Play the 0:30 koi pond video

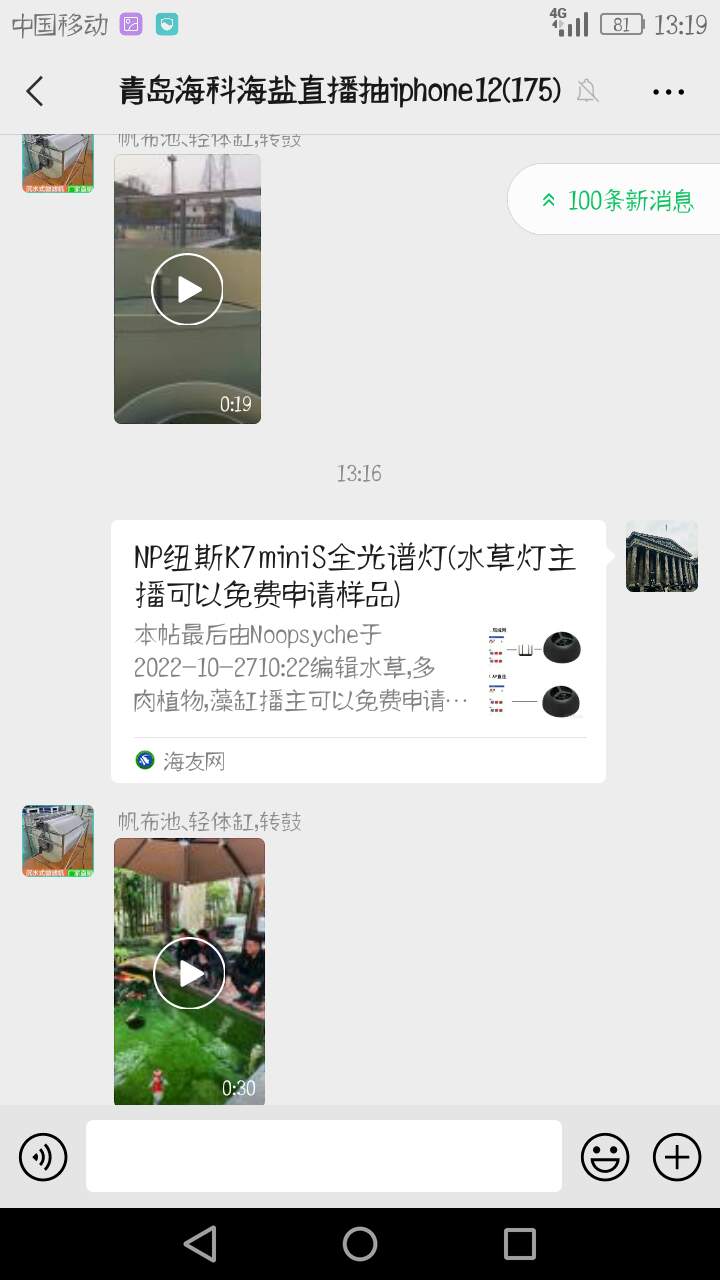[x=189, y=972]
